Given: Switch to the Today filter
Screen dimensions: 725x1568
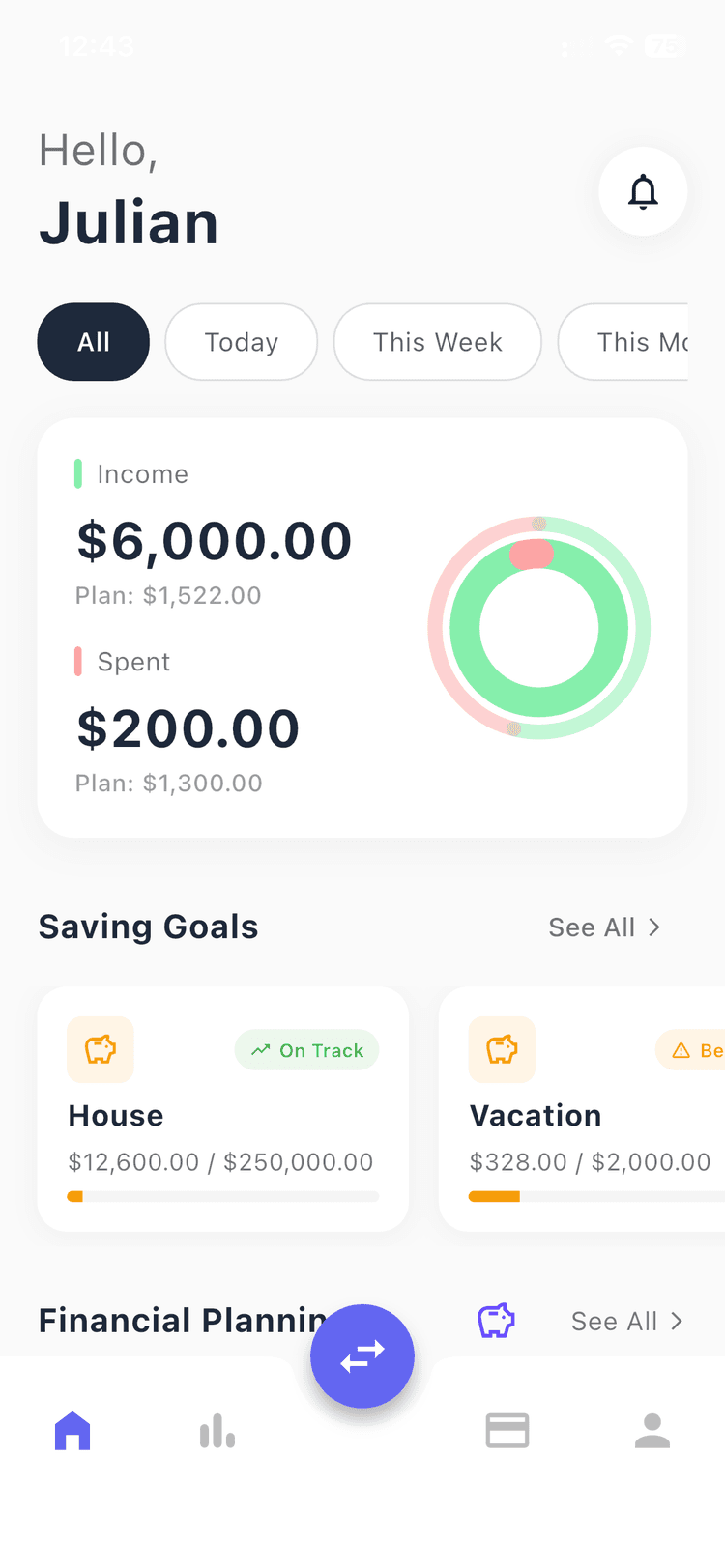Looking at the screenshot, I should pyautogui.click(x=241, y=341).
